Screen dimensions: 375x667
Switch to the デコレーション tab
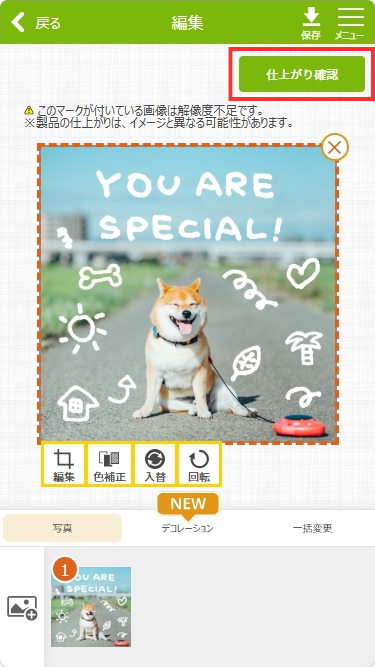pos(187,528)
